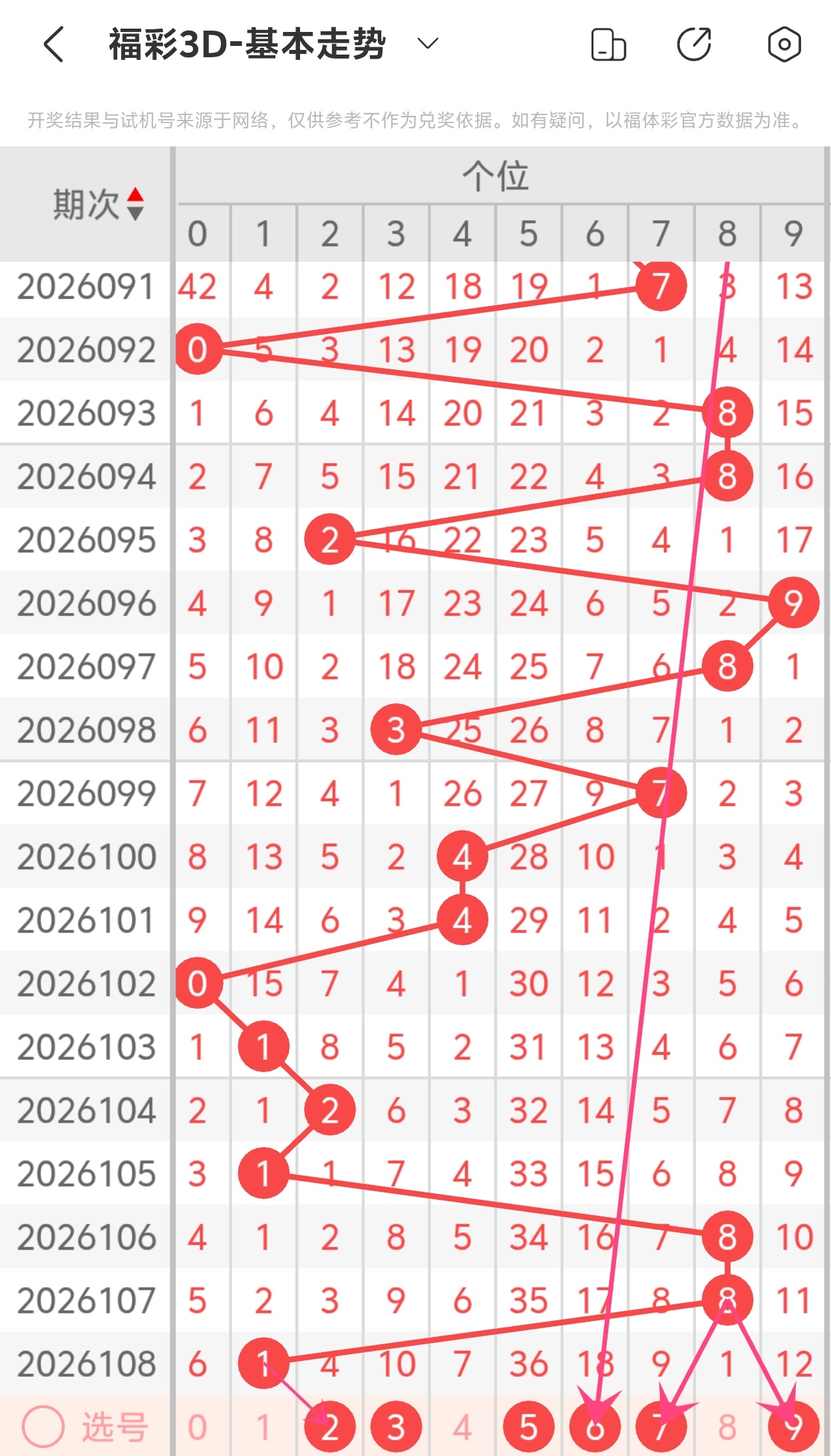Deselect number 9 in the 选号 row
Image resolution: width=831 pixels, height=1456 pixels.
click(793, 1427)
